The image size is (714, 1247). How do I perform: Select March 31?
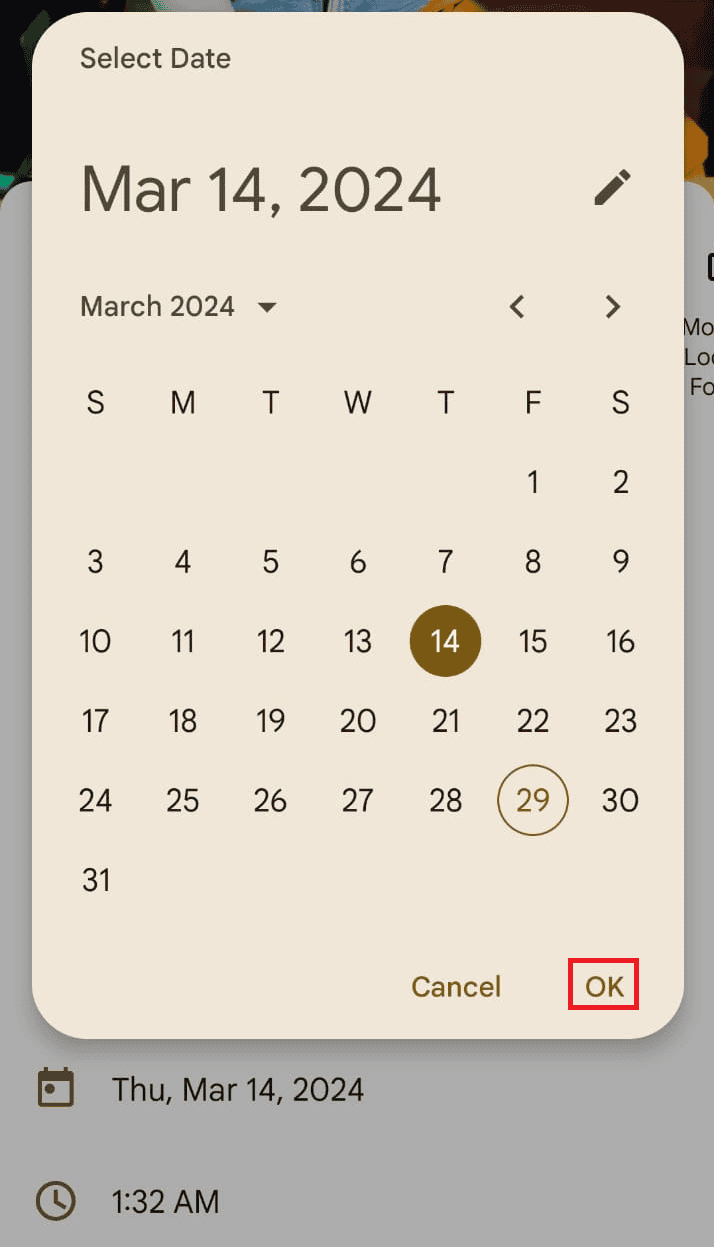[x=96, y=880]
